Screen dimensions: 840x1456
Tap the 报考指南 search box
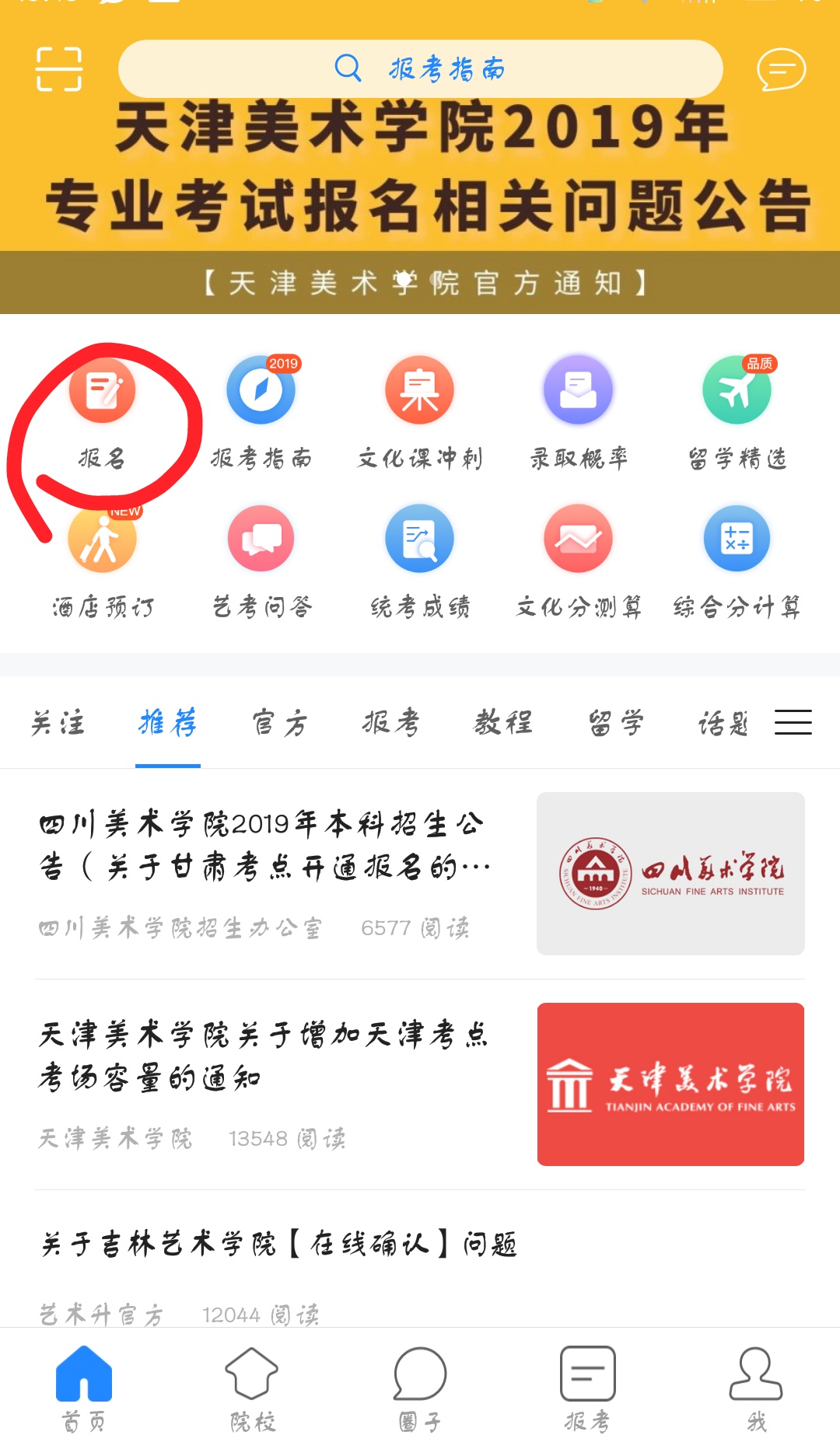420,69
